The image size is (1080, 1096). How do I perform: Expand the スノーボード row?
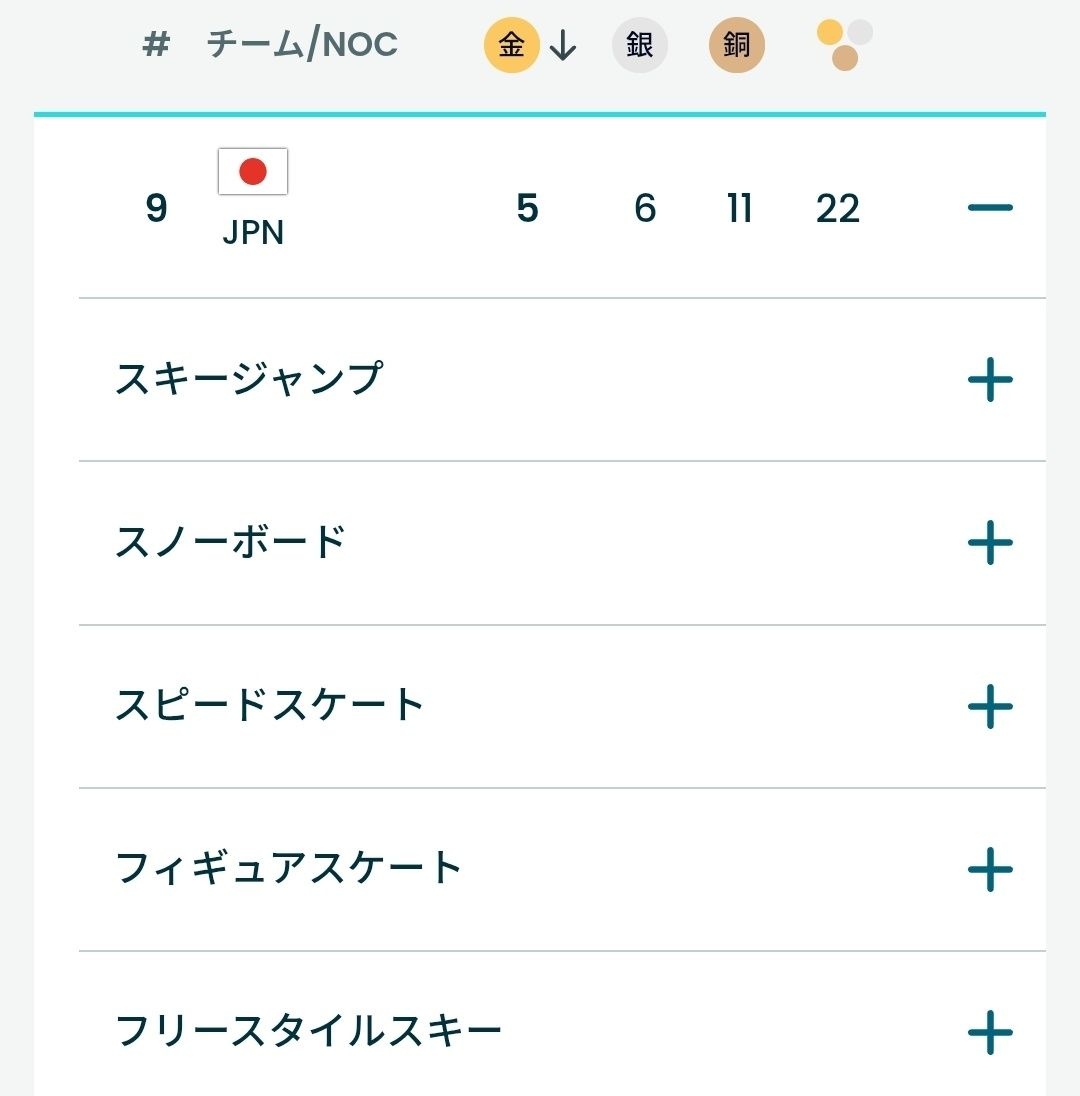[990, 543]
